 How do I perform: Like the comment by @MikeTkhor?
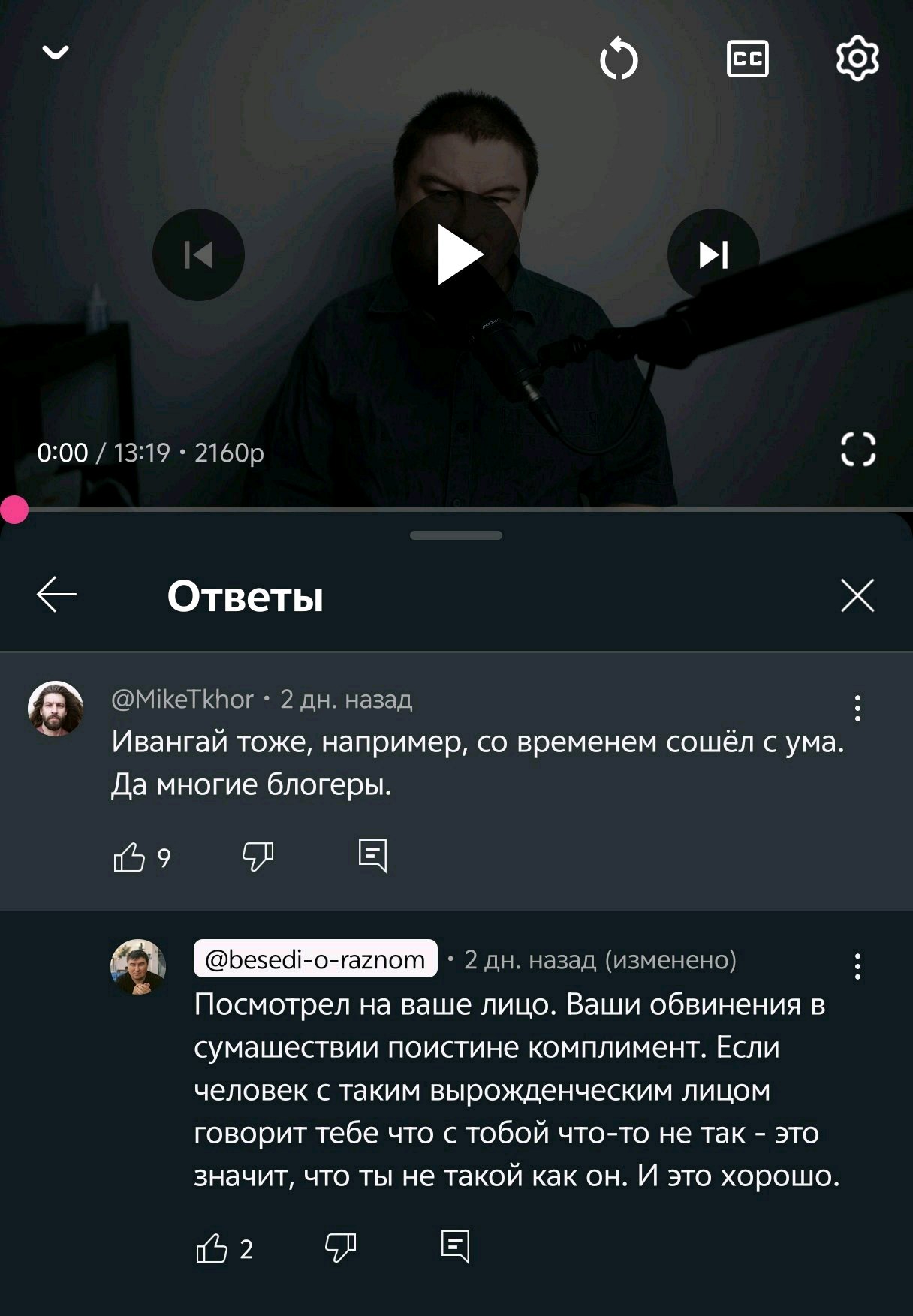pos(129,857)
